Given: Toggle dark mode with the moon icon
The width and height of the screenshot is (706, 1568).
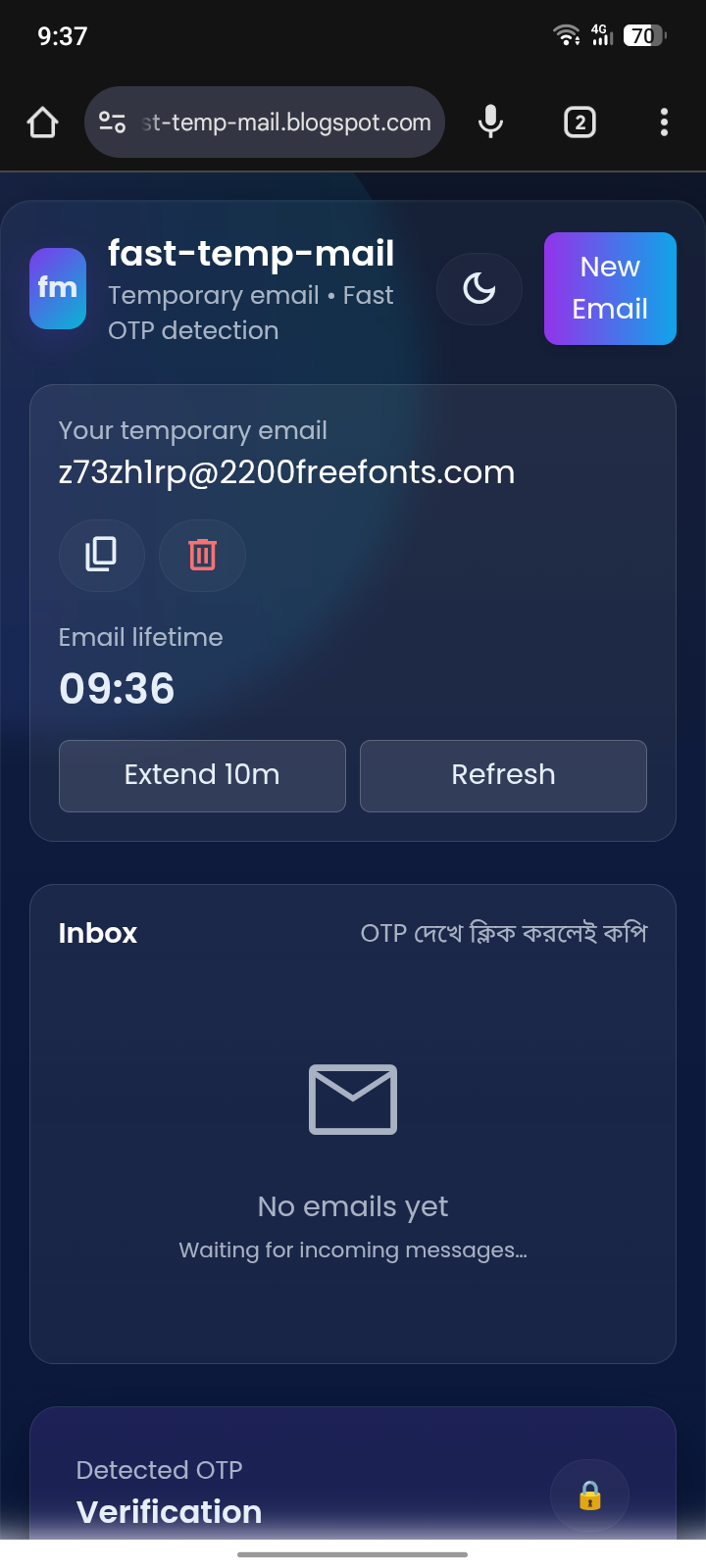Looking at the screenshot, I should tap(479, 289).
